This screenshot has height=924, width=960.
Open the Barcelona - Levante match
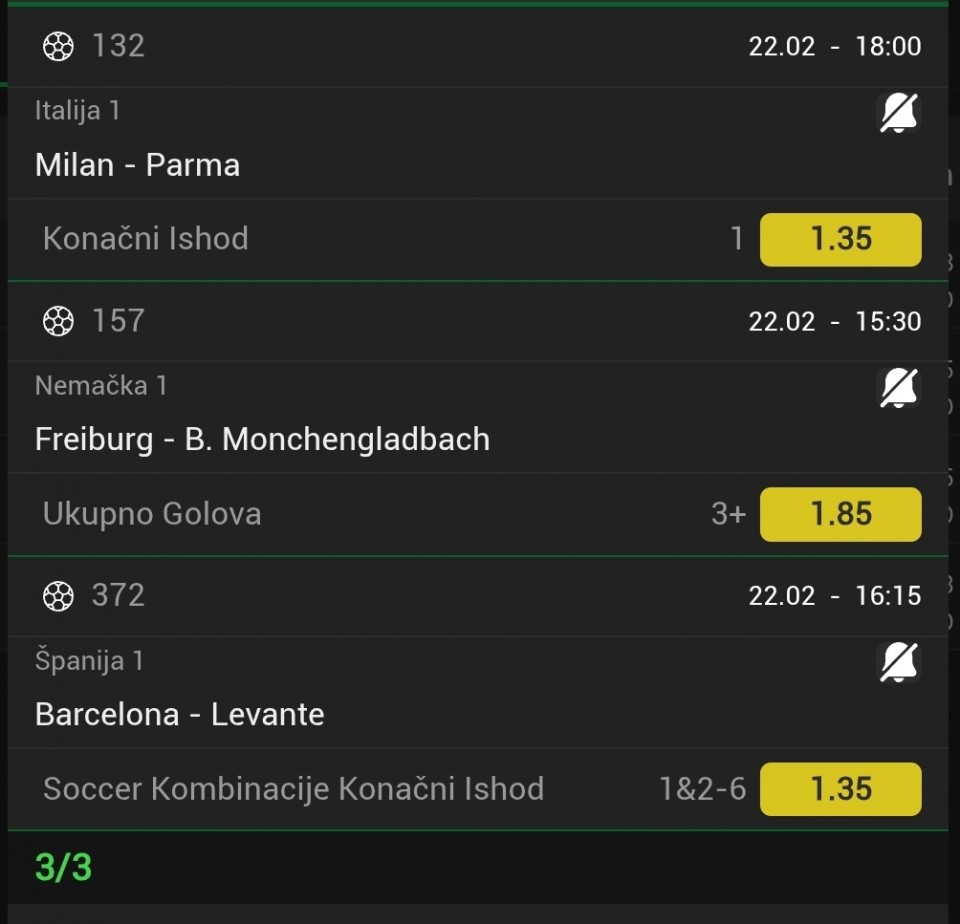pos(180,715)
